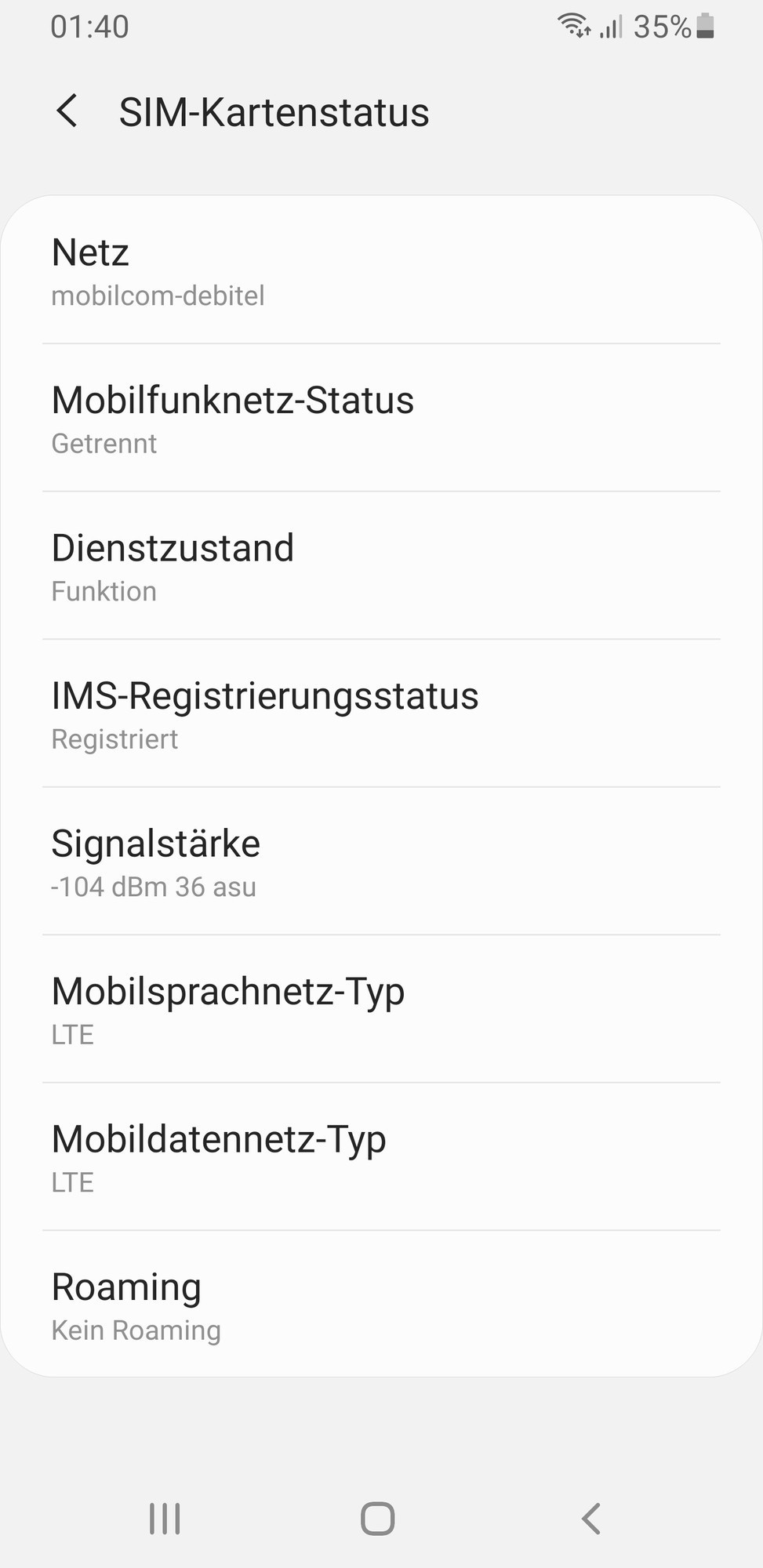This screenshot has height=1568, width=763.
Task: Go back from SIM-Kartenstatus using the header arrow
Action: (67, 111)
